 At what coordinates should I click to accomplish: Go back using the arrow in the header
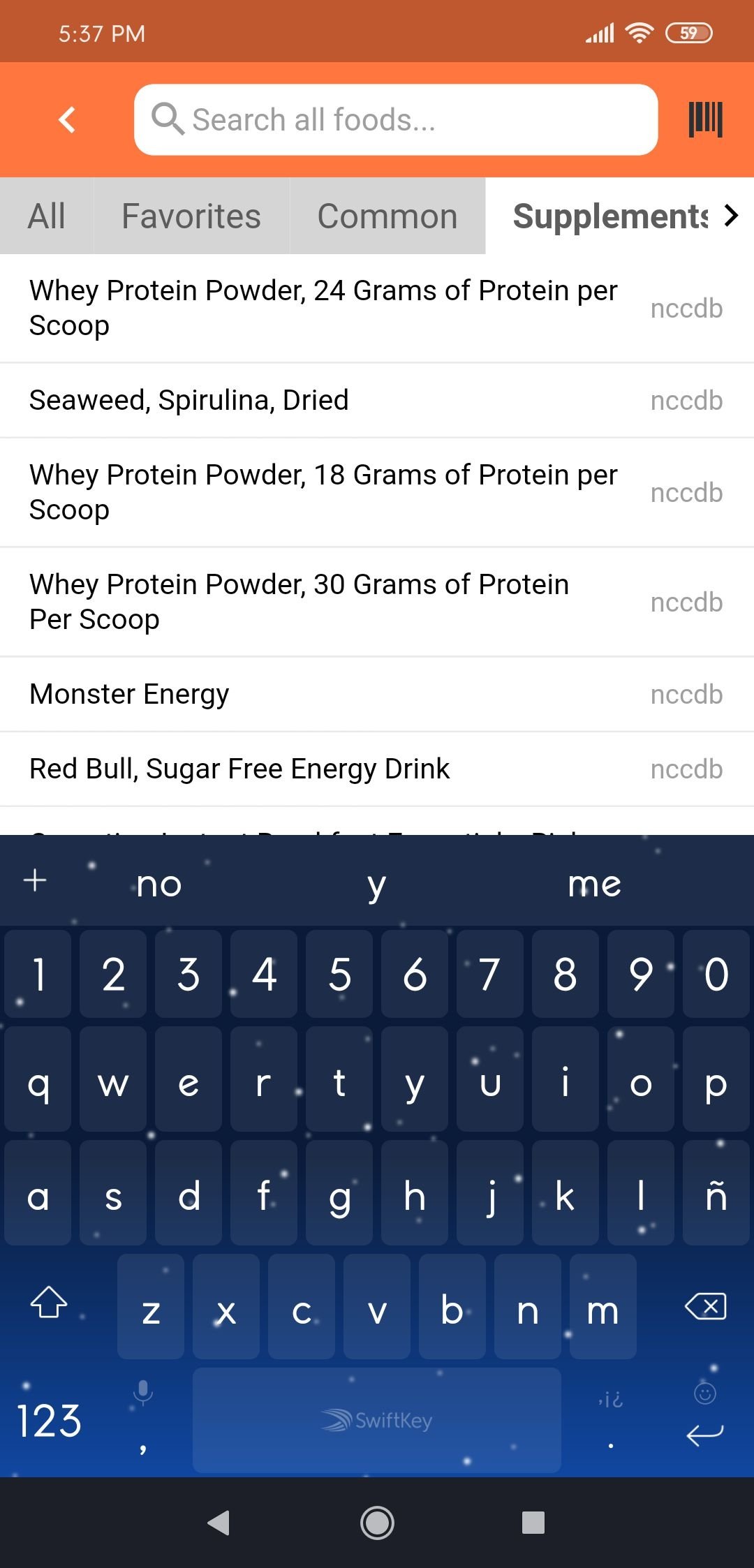point(67,120)
